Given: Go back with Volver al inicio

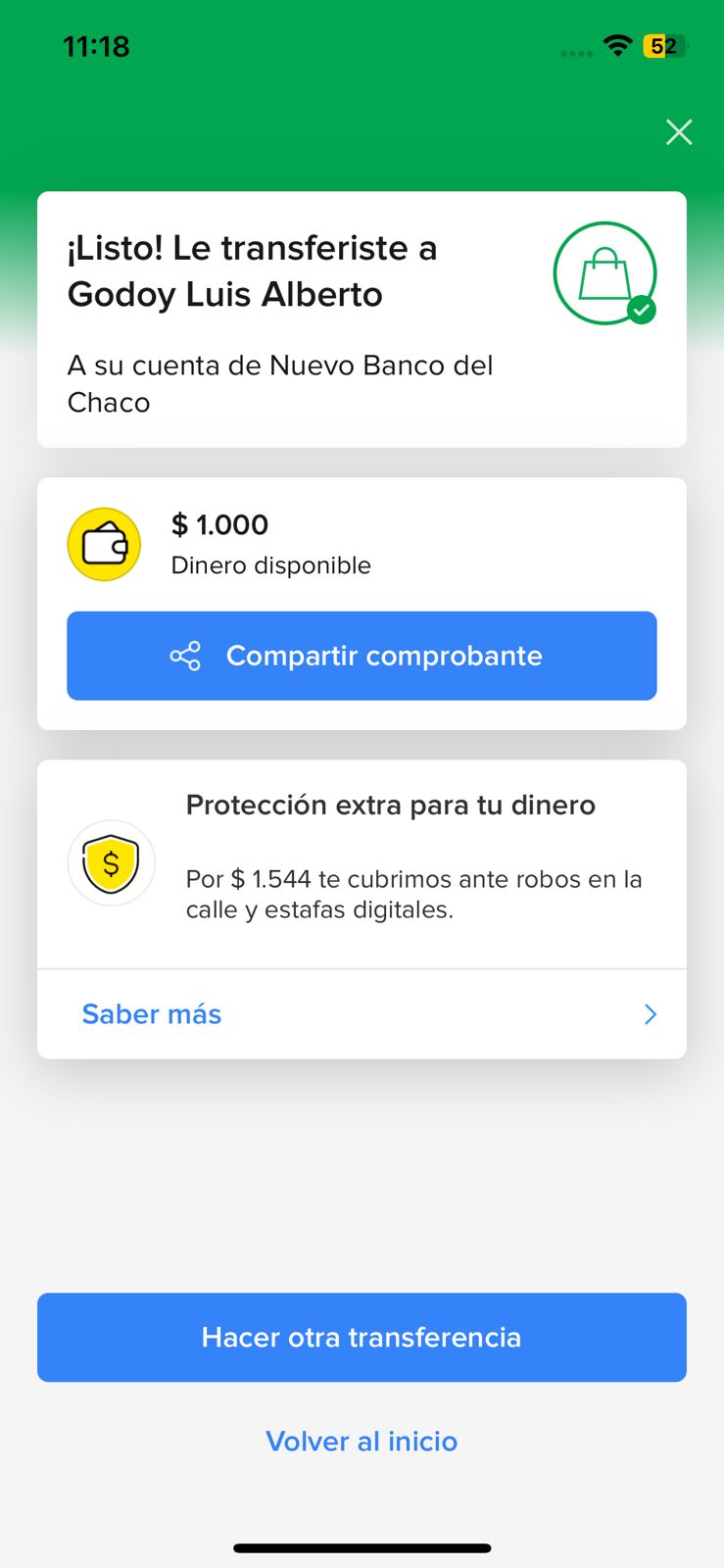Looking at the screenshot, I should (x=362, y=1442).
